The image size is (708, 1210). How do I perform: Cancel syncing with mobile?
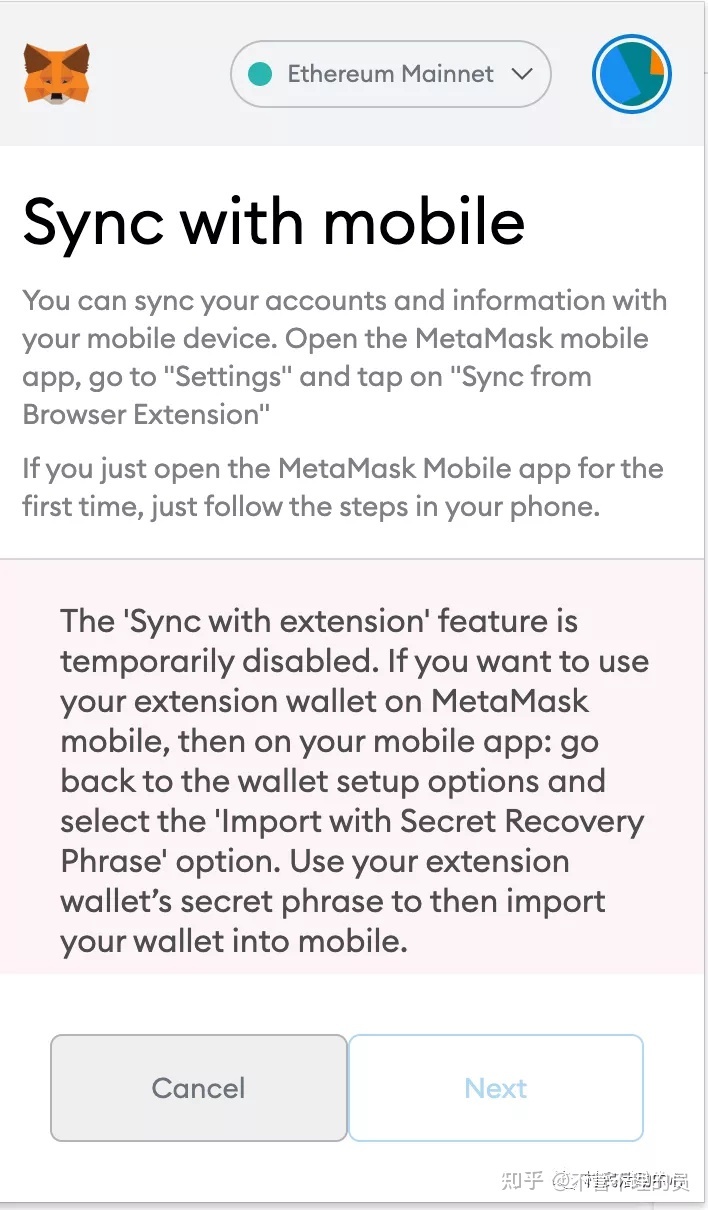click(x=198, y=1088)
